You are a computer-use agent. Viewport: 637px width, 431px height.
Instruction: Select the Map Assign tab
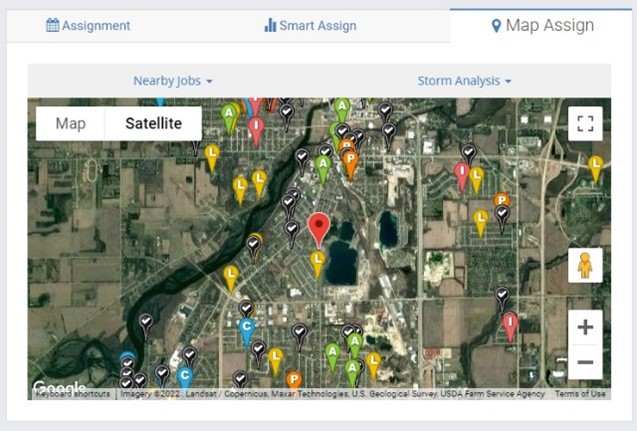[542, 25]
